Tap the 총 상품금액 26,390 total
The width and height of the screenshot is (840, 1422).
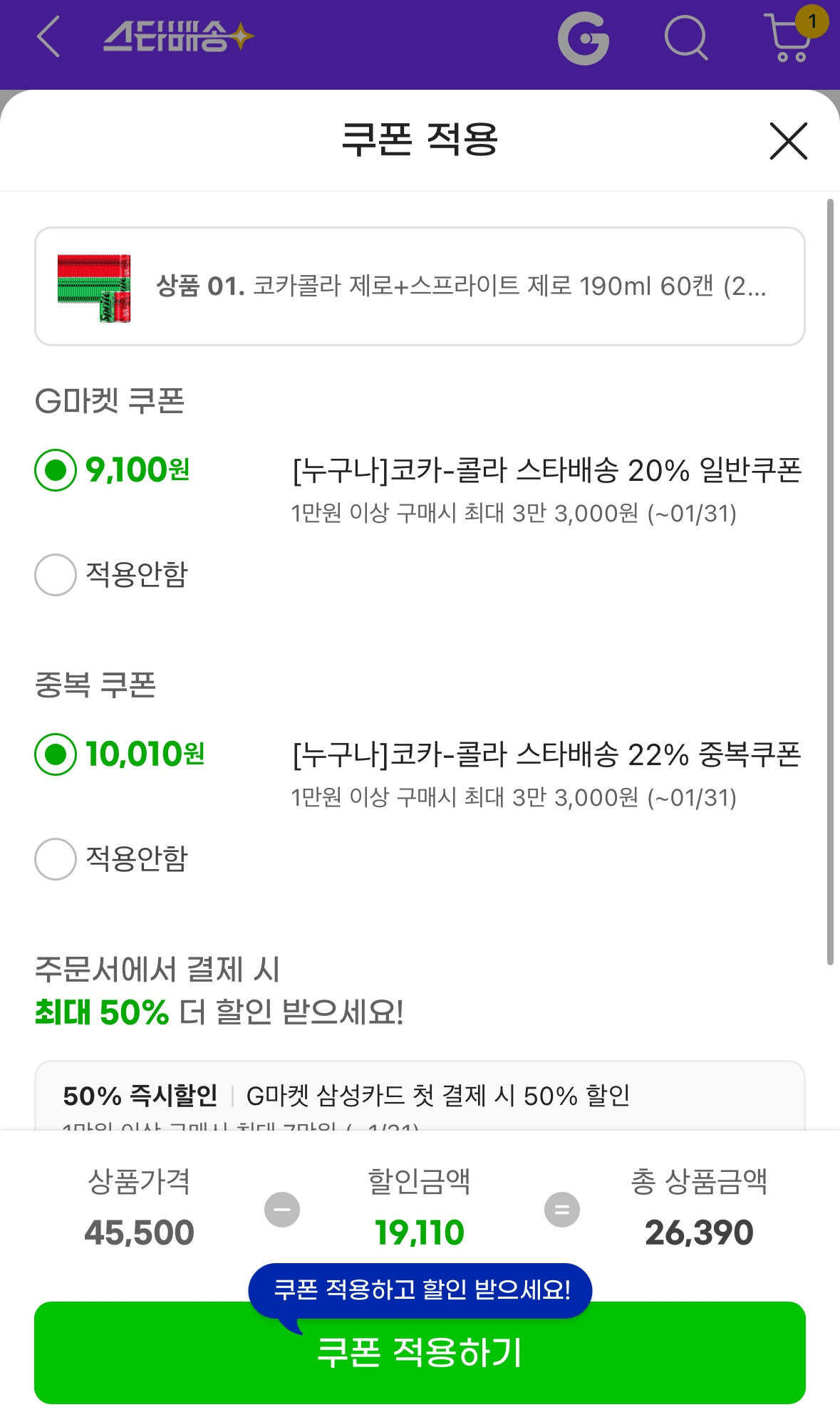pyautogui.click(x=701, y=1230)
